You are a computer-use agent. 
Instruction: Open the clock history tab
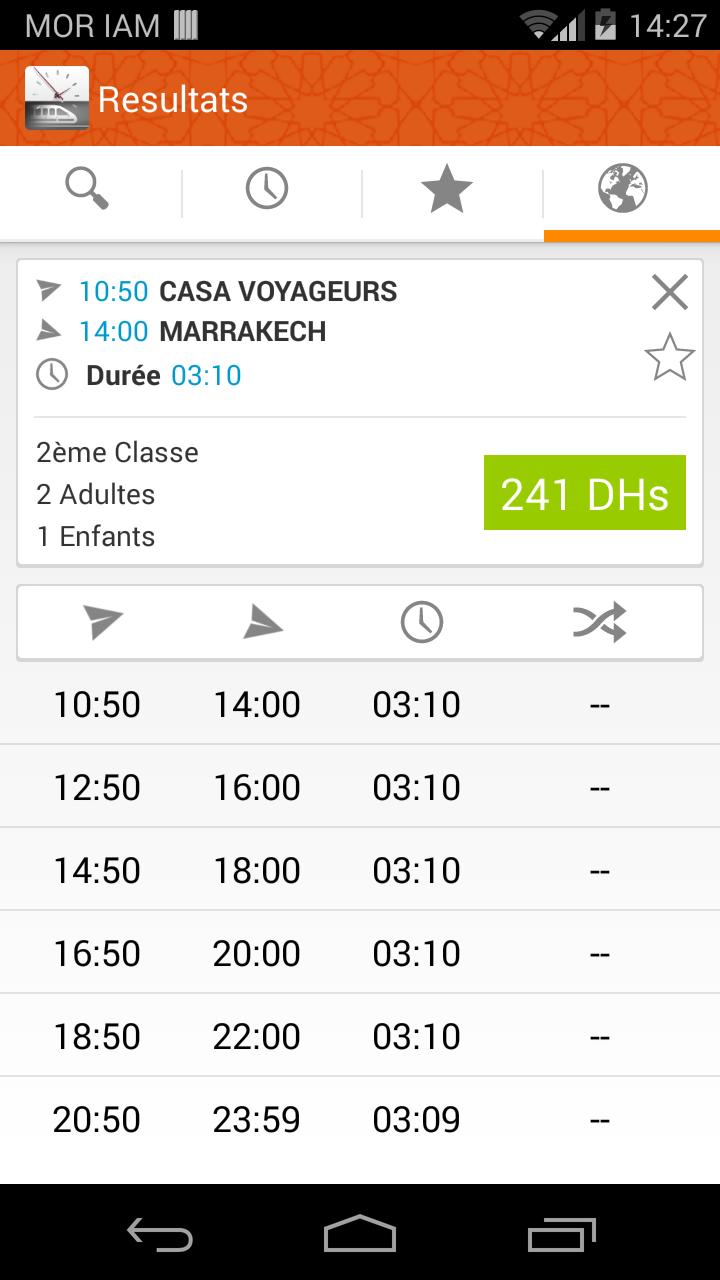267,189
